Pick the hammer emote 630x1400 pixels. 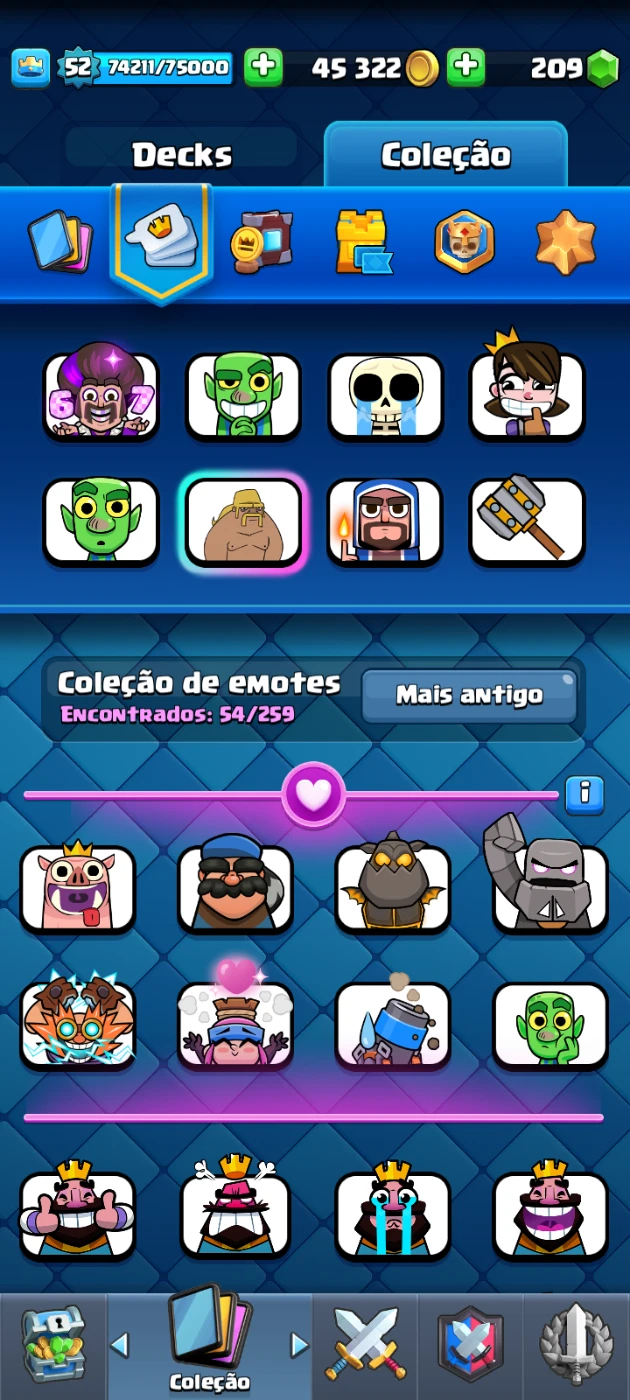[x=527, y=520]
